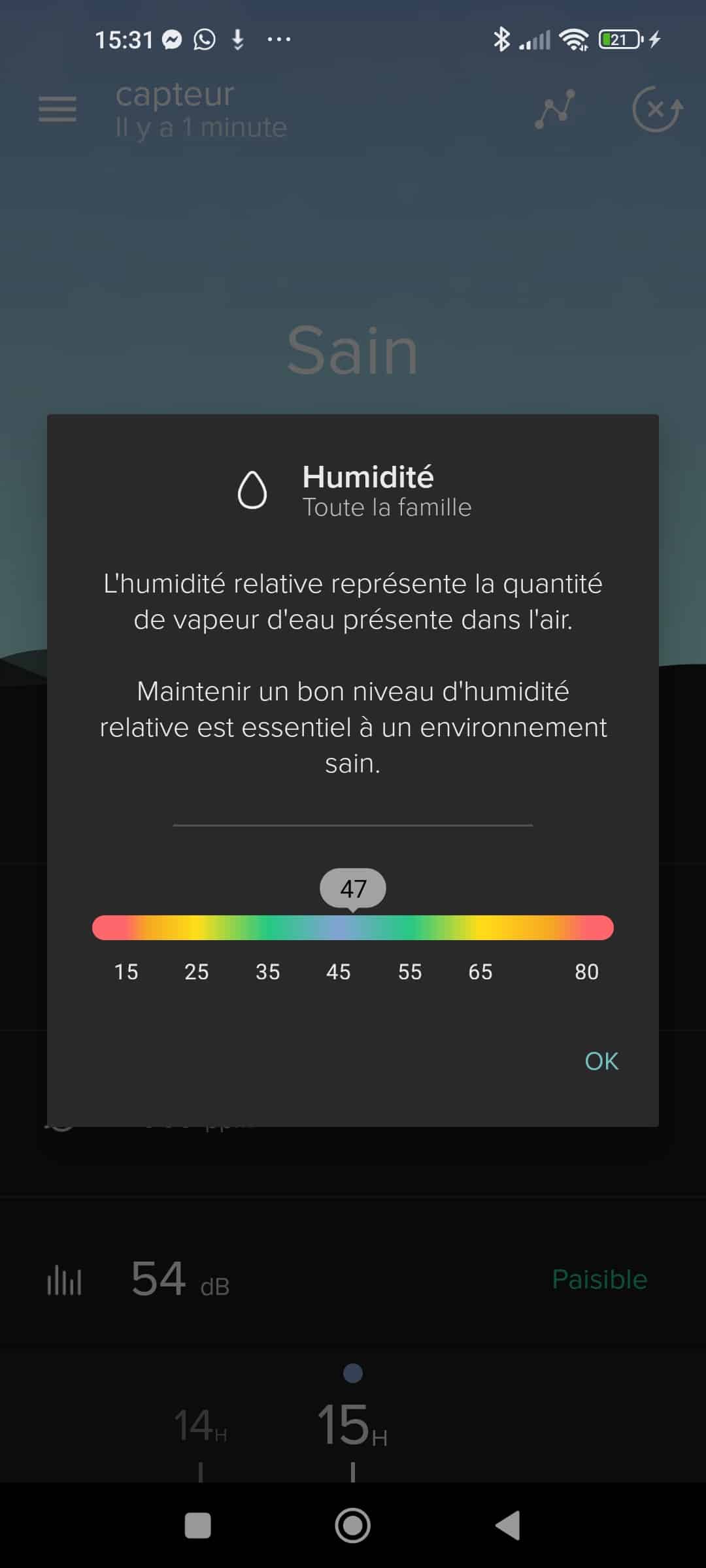Go to the system home screen

(x=352, y=1525)
